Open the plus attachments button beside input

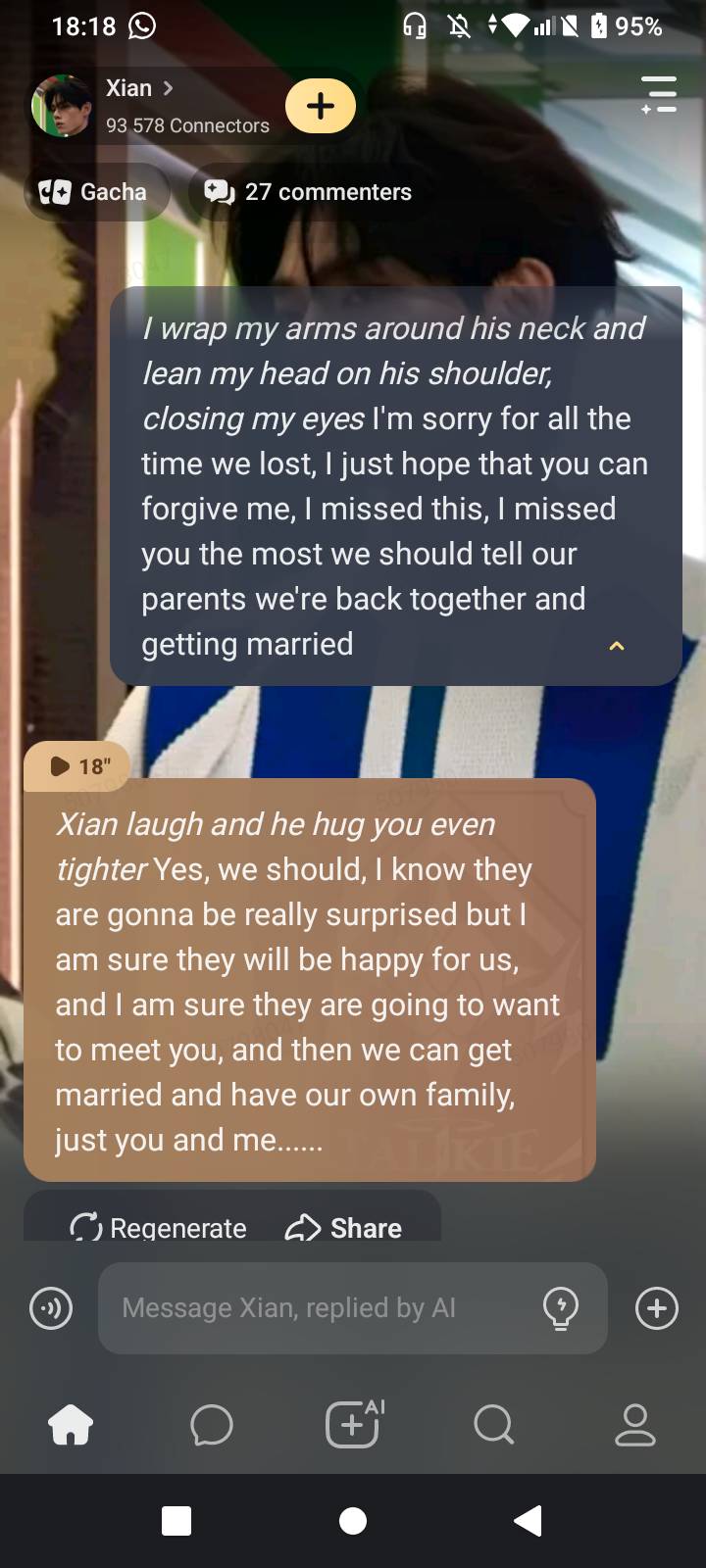point(656,1308)
